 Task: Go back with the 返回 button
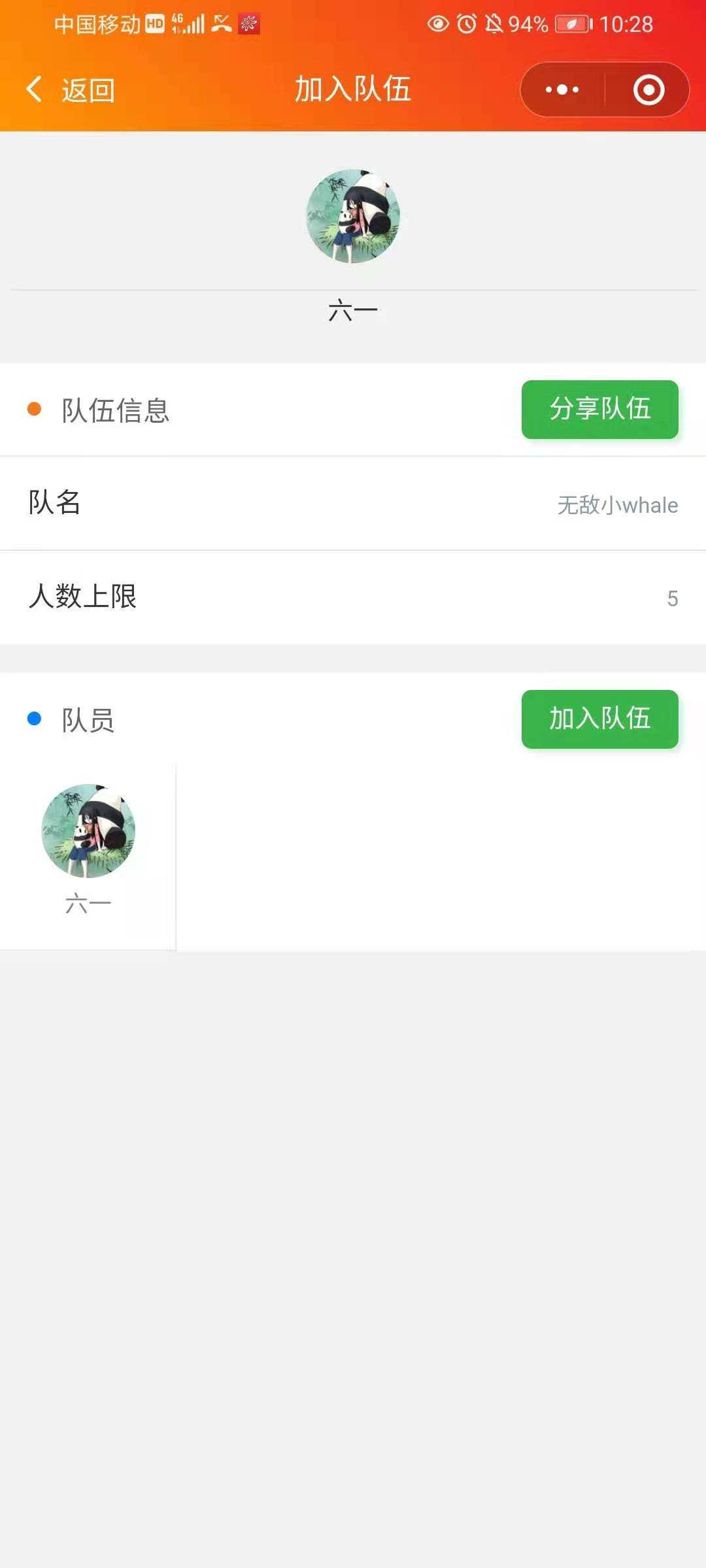71,90
